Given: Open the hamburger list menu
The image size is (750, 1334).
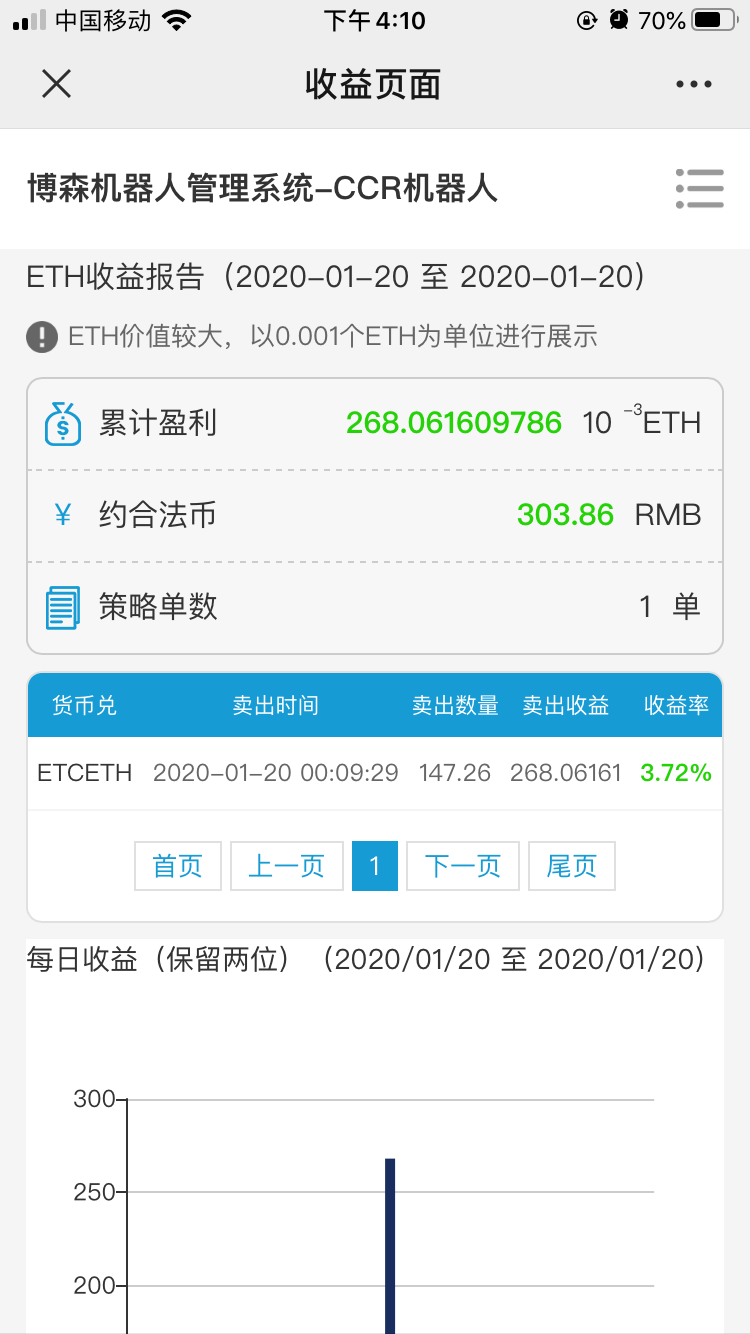Looking at the screenshot, I should pos(699,188).
